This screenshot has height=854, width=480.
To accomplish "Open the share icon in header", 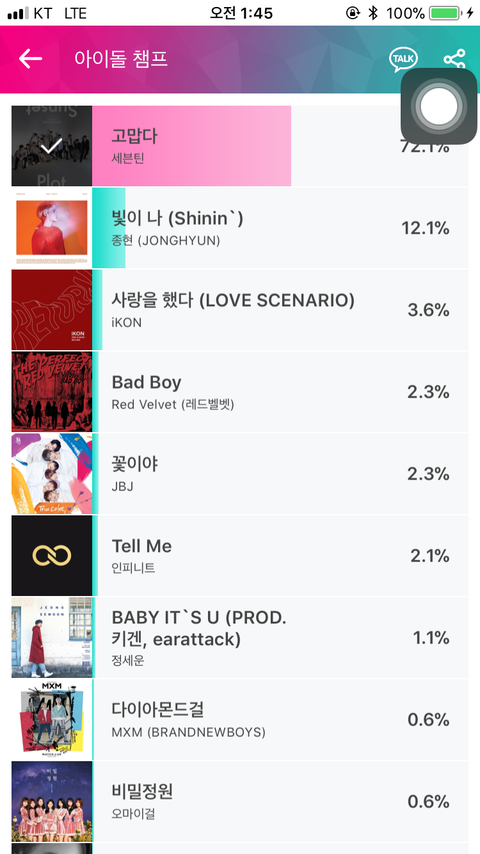I will click(454, 59).
